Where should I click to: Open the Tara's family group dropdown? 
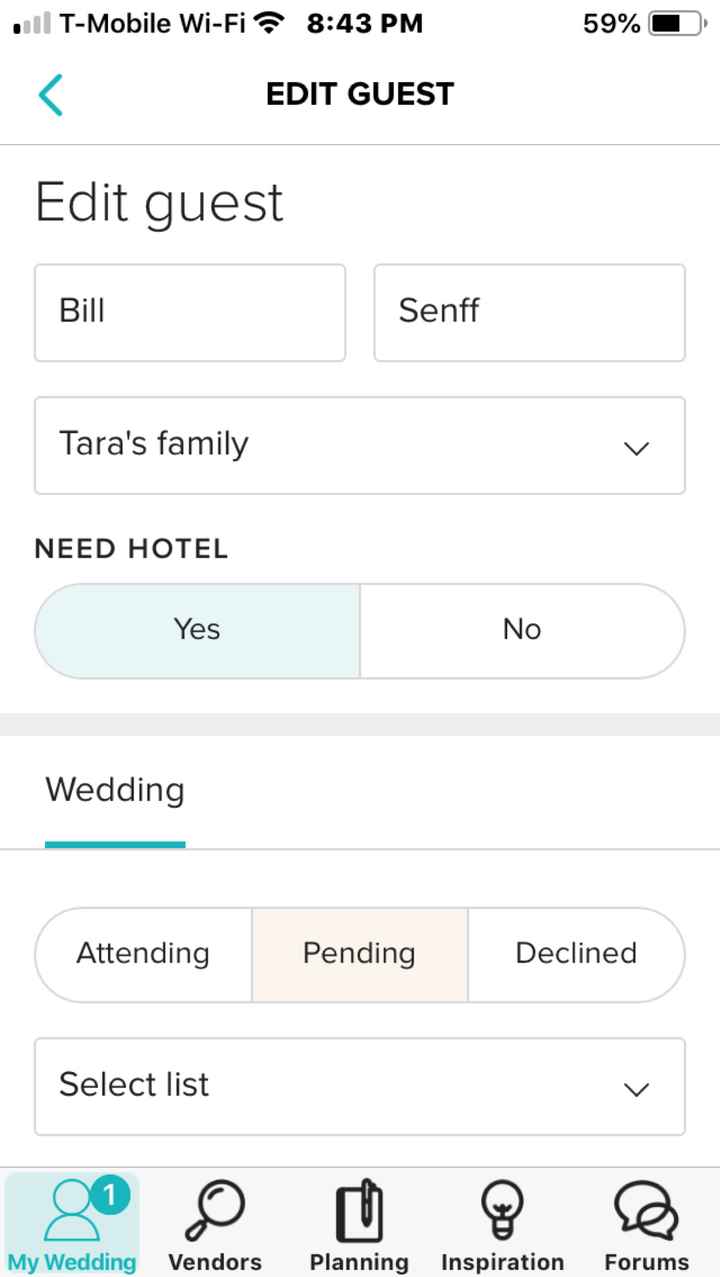click(359, 446)
